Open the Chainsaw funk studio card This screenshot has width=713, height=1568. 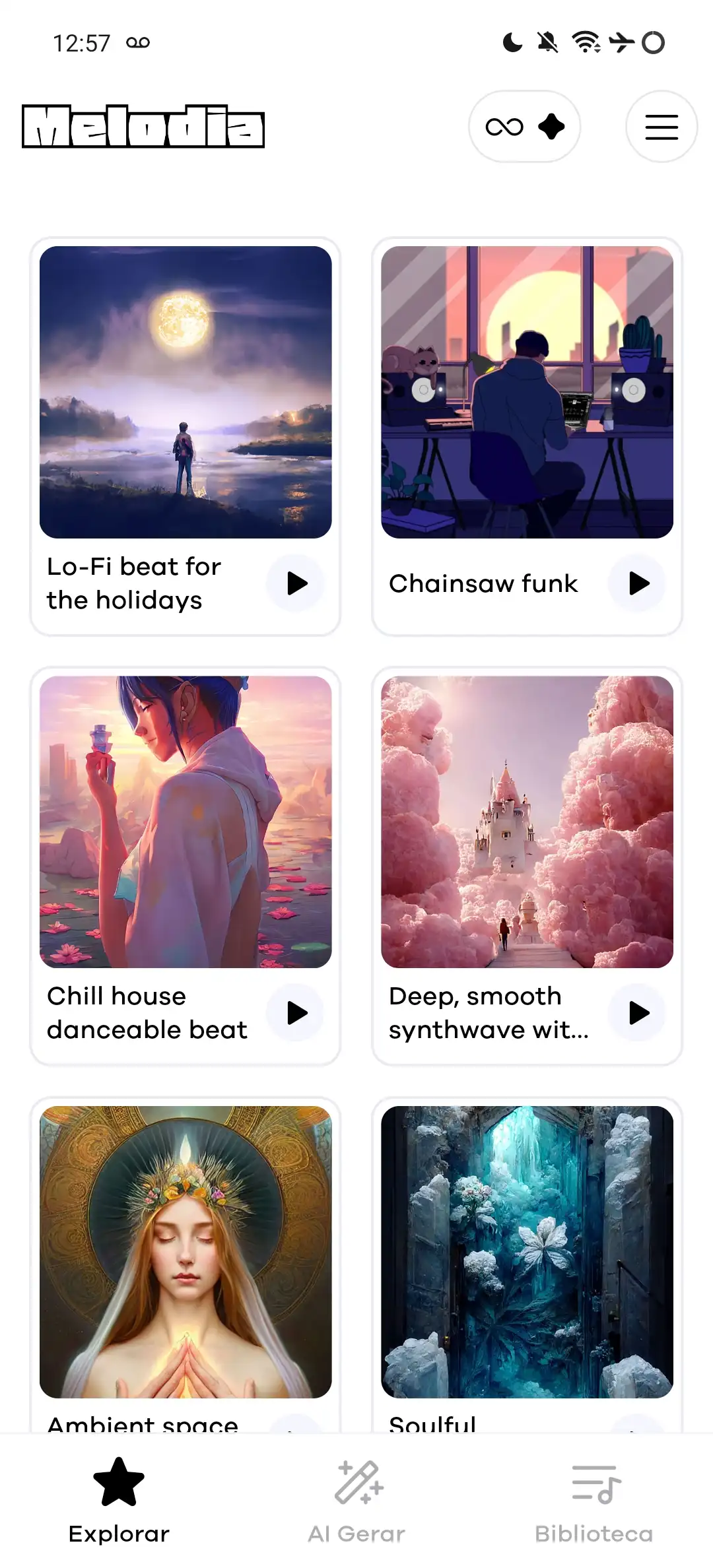pyautogui.click(x=527, y=393)
